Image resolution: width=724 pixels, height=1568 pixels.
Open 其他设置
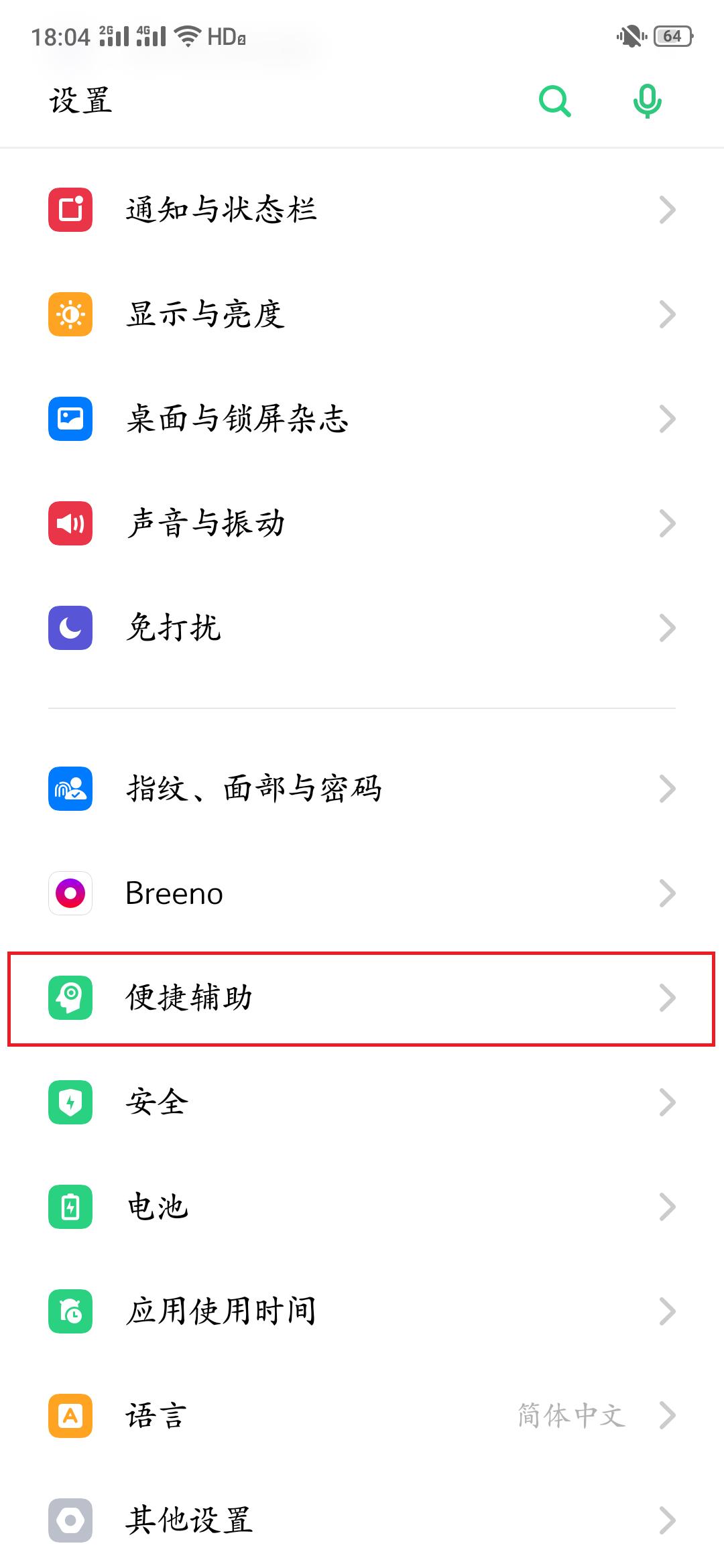pyautogui.click(x=362, y=1520)
